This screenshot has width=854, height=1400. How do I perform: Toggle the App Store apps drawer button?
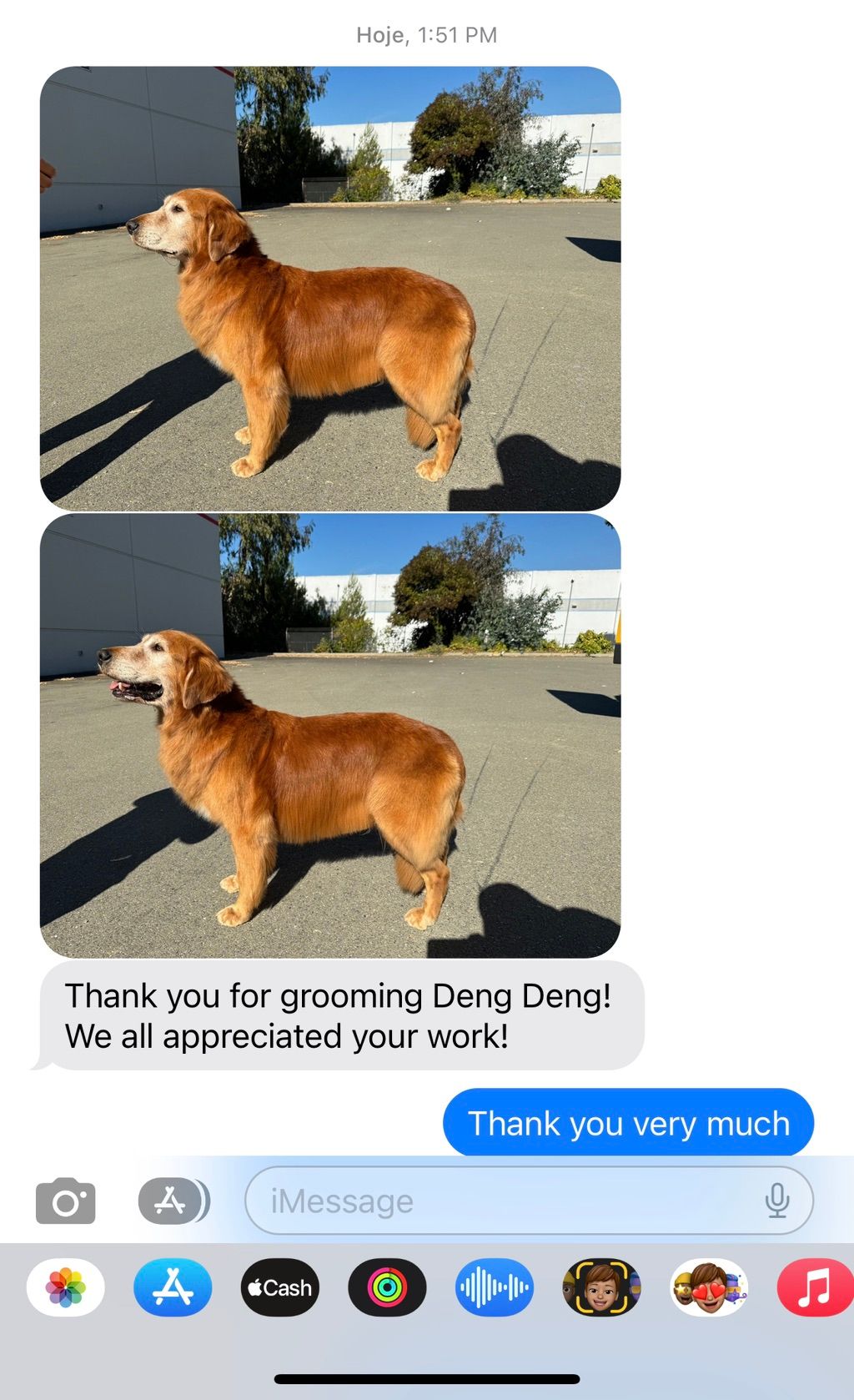[x=173, y=1201]
